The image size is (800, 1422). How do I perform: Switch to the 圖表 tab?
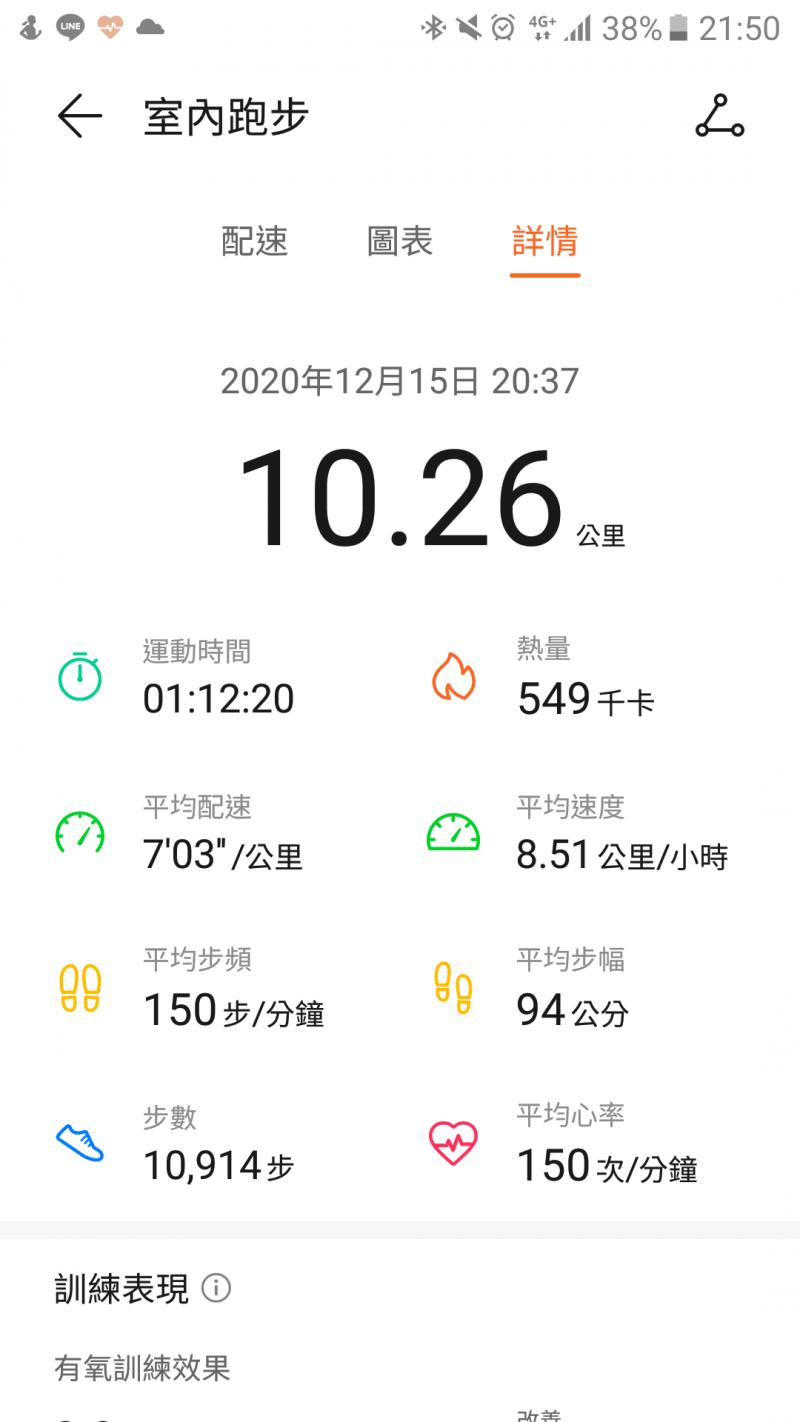tap(399, 241)
